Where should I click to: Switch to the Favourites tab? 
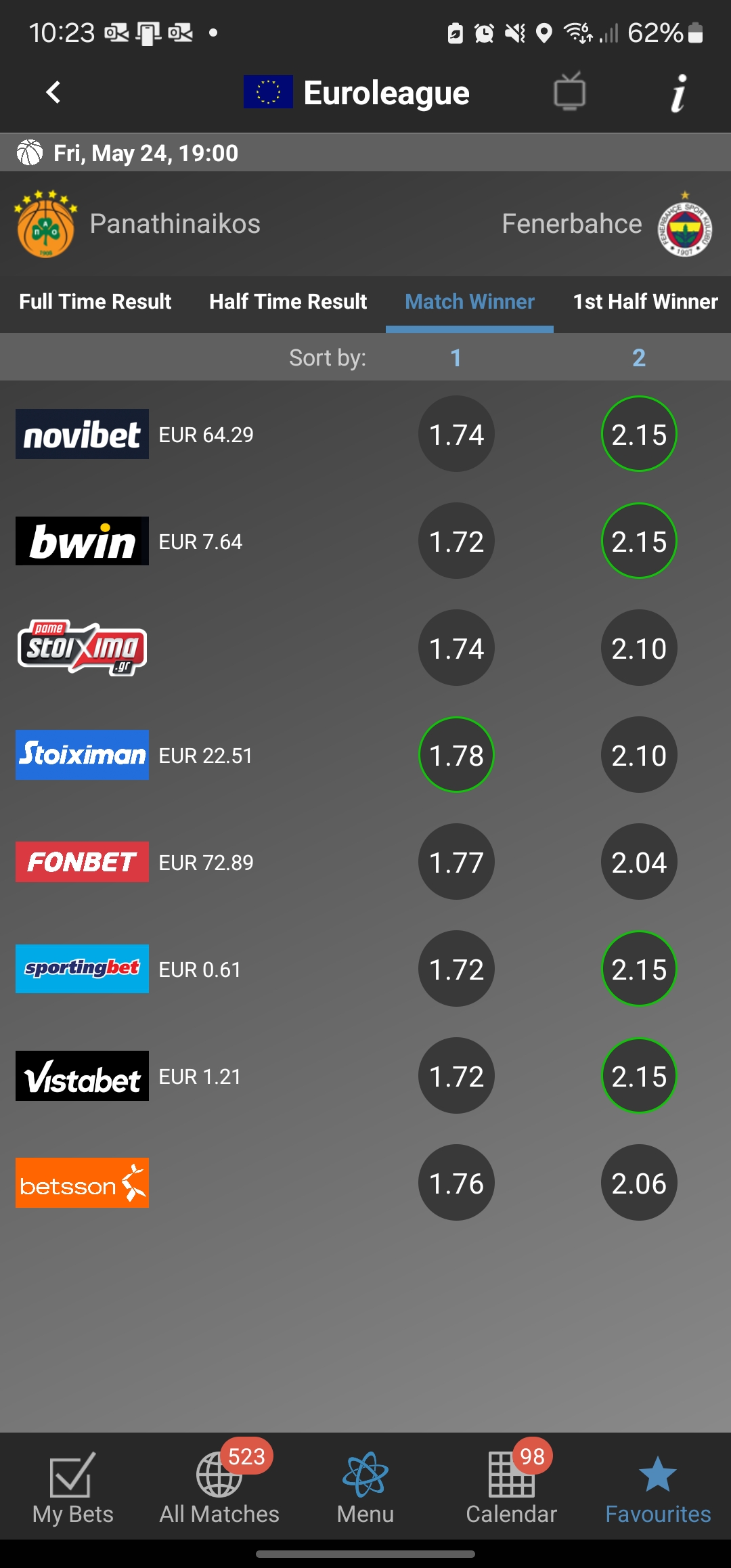coord(657,1488)
